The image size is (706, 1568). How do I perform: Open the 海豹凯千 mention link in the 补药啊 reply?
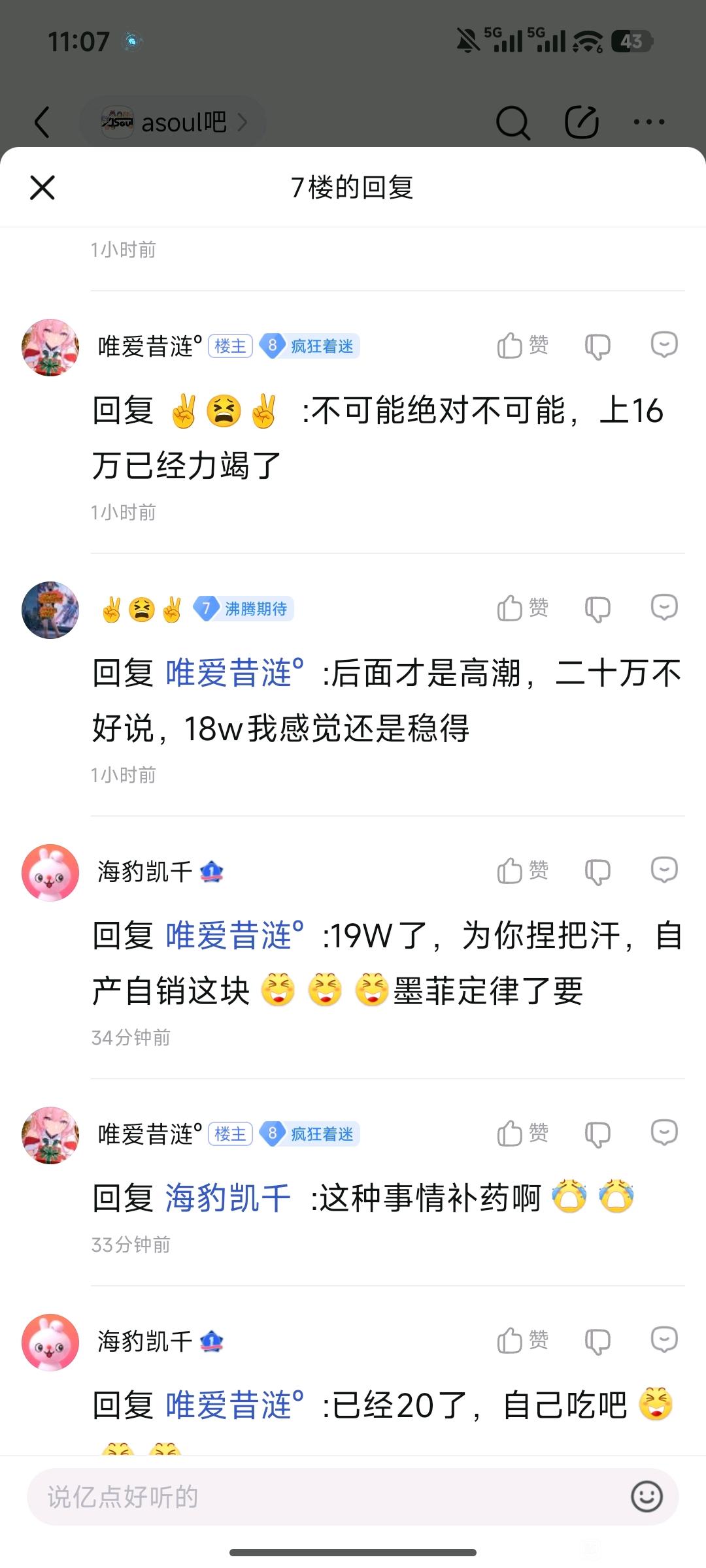pos(227,1199)
